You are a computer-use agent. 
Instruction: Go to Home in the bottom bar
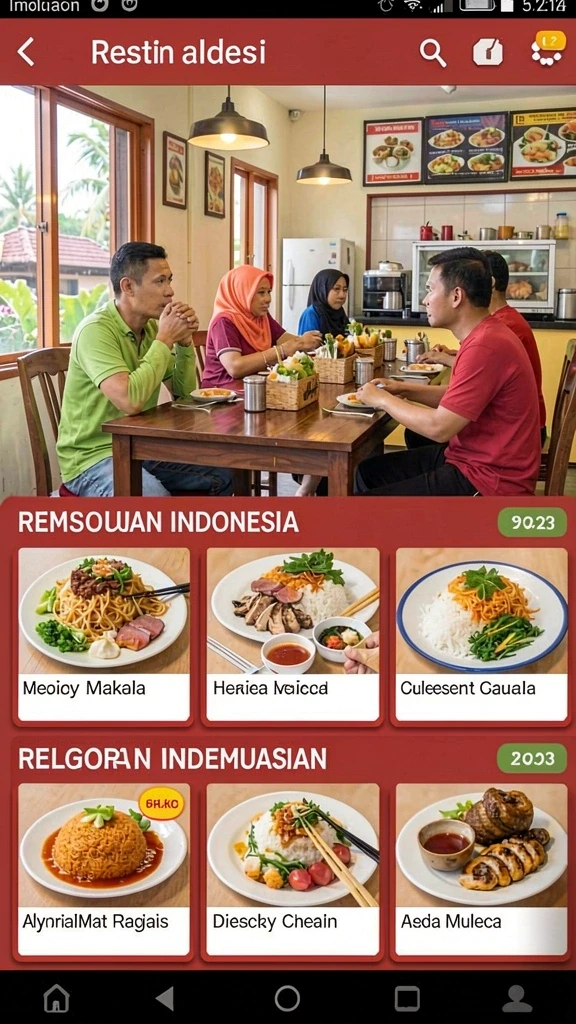coord(56,998)
